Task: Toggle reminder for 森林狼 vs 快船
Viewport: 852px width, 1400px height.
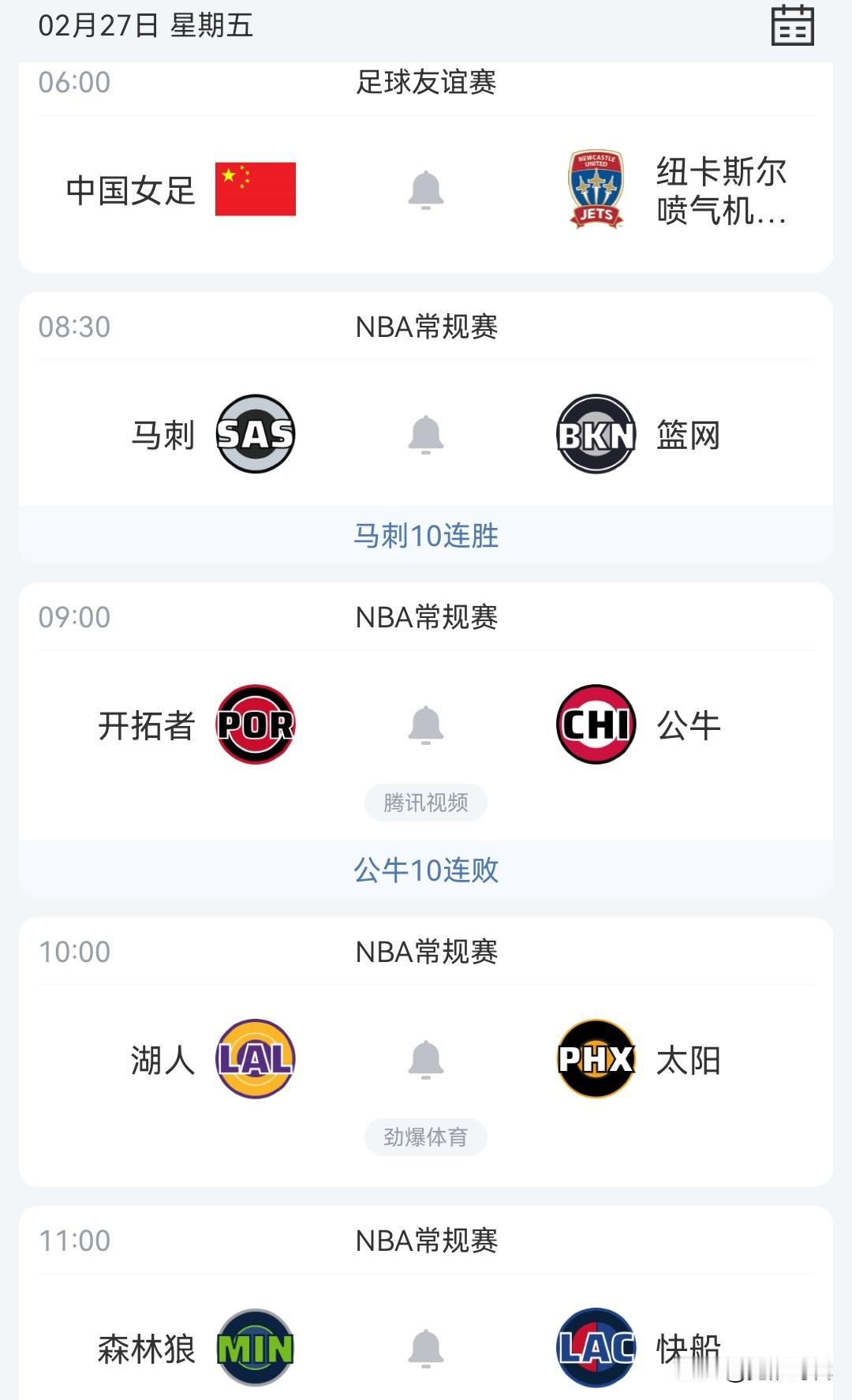Action: [426, 1346]
